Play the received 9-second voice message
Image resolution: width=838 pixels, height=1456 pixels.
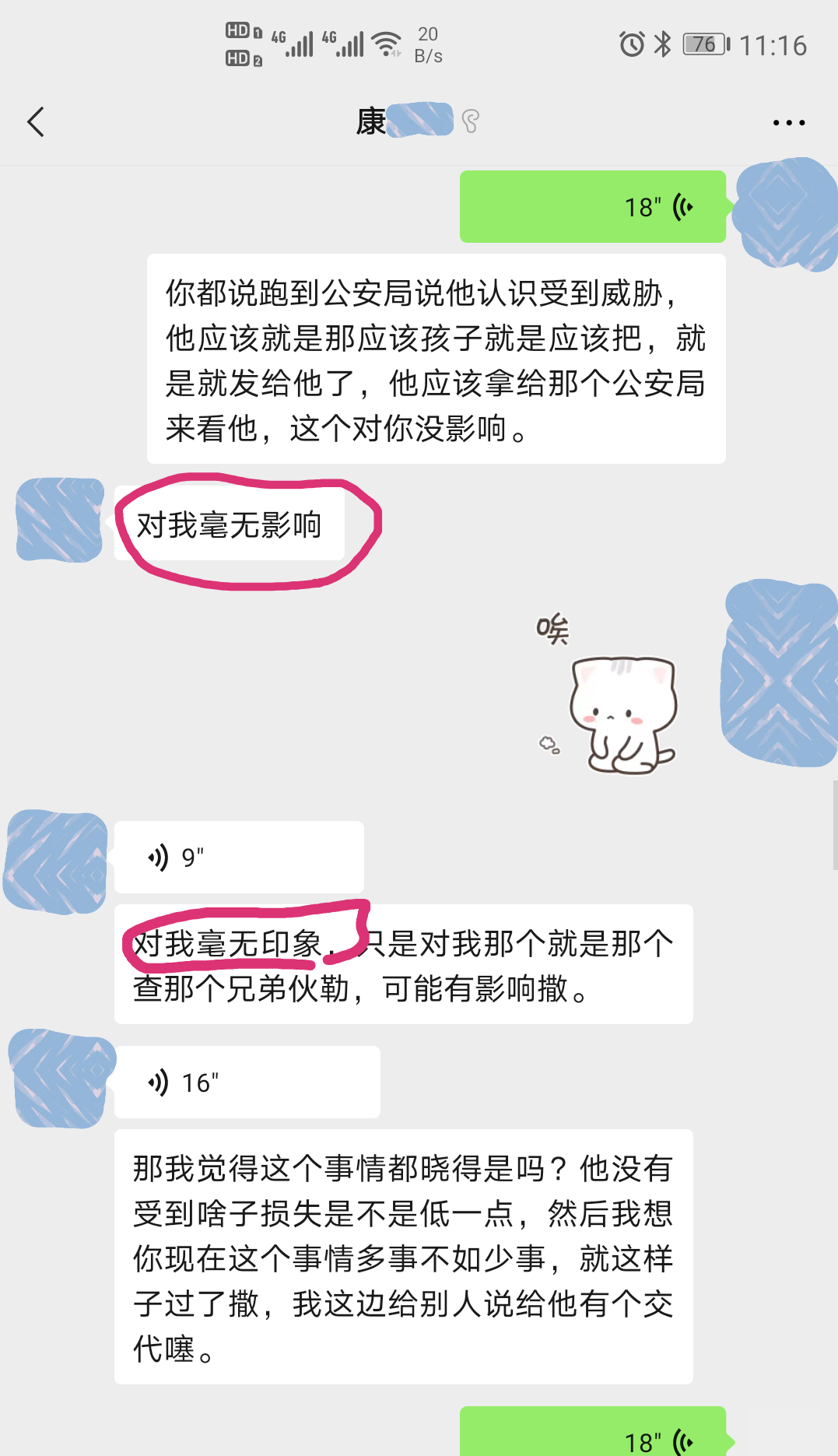point(238,857)
